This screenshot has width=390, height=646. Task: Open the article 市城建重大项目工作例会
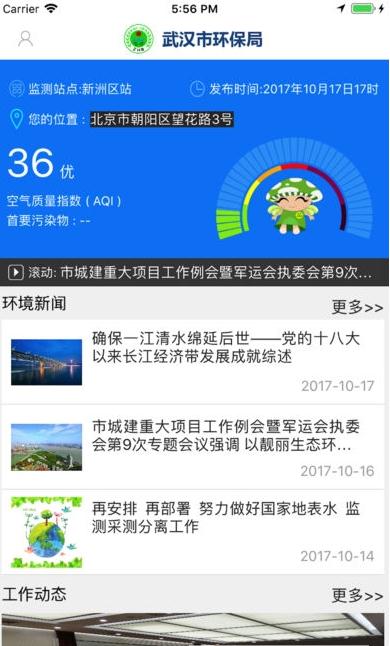193,447
